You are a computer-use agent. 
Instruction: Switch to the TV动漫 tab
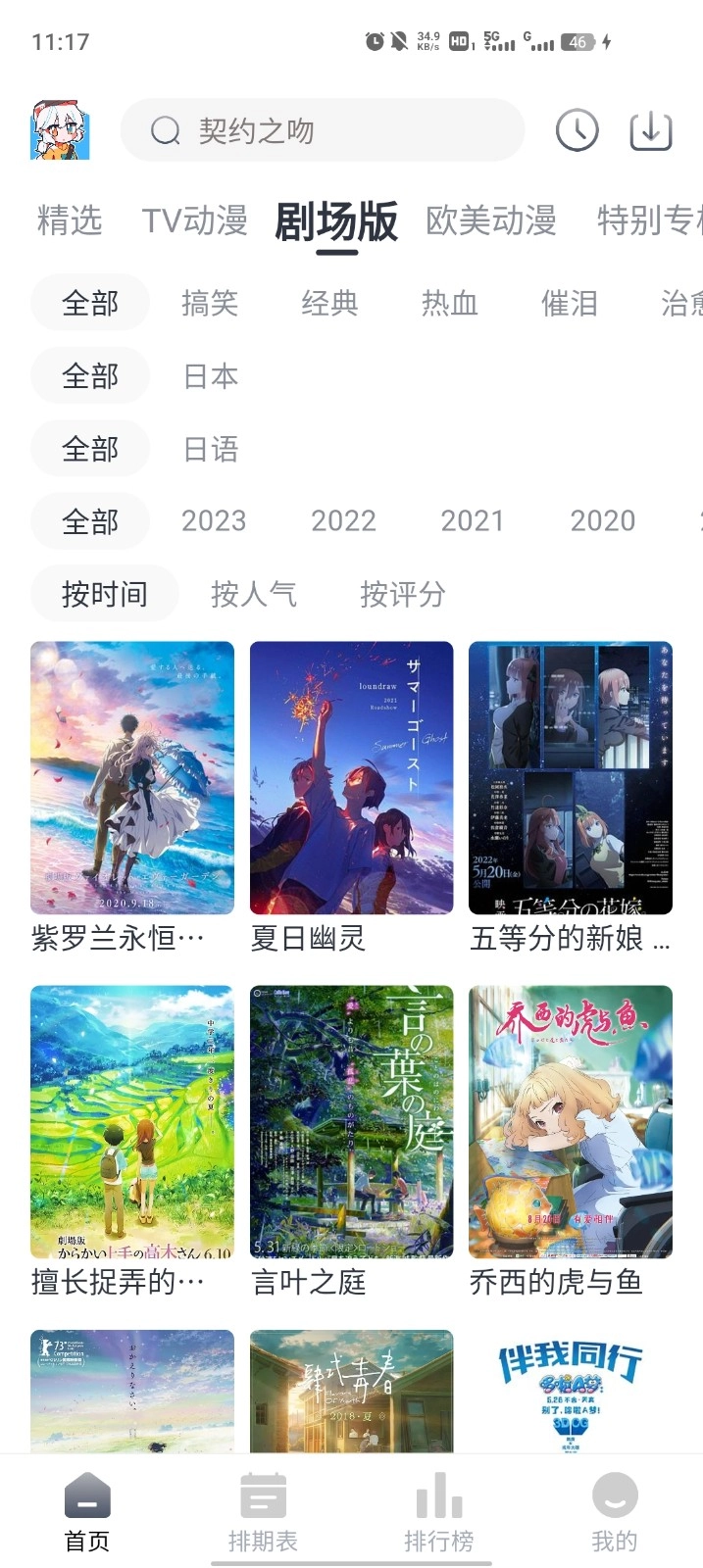(194, 220)
